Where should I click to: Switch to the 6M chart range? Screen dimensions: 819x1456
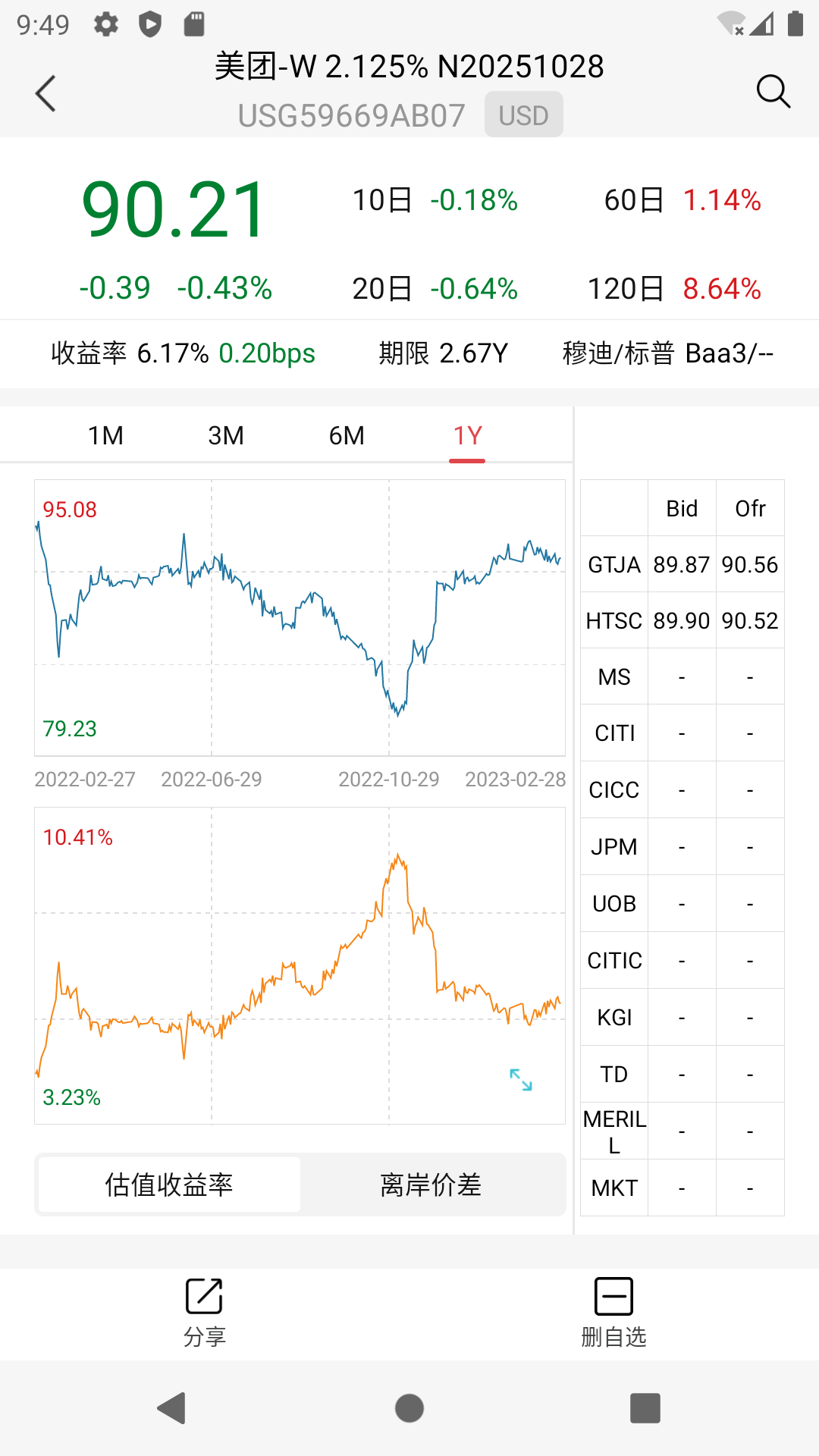coord(347,435)
